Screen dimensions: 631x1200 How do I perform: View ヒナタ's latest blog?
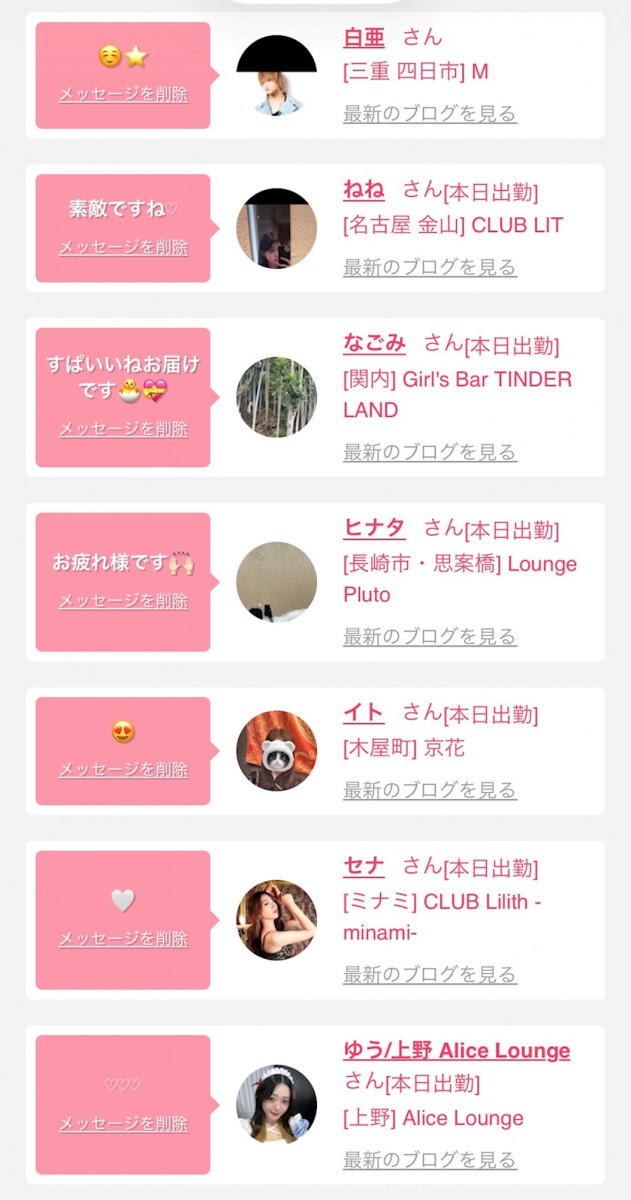coord(430,636)
